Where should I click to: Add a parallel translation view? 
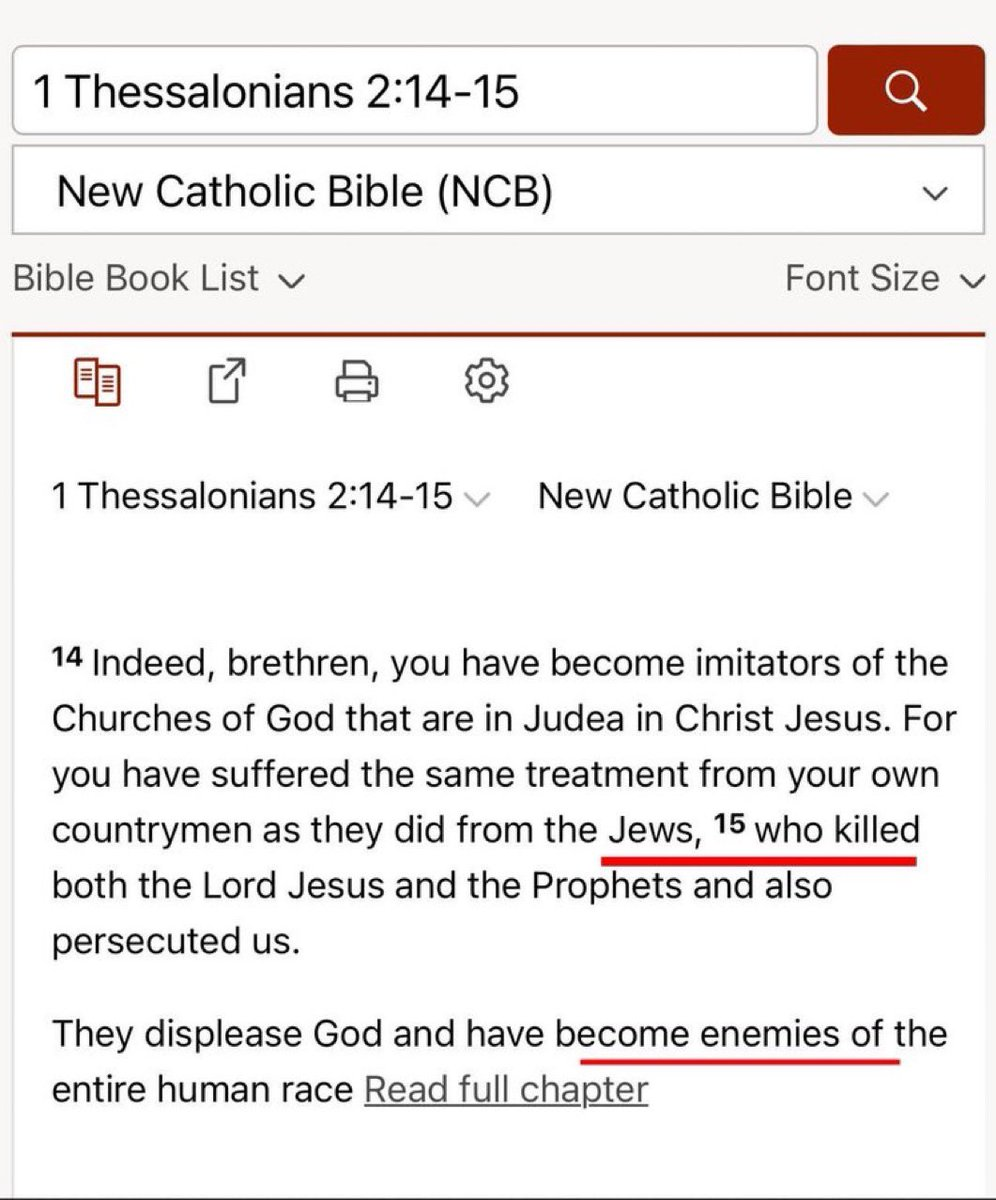[x=97, y=382]
